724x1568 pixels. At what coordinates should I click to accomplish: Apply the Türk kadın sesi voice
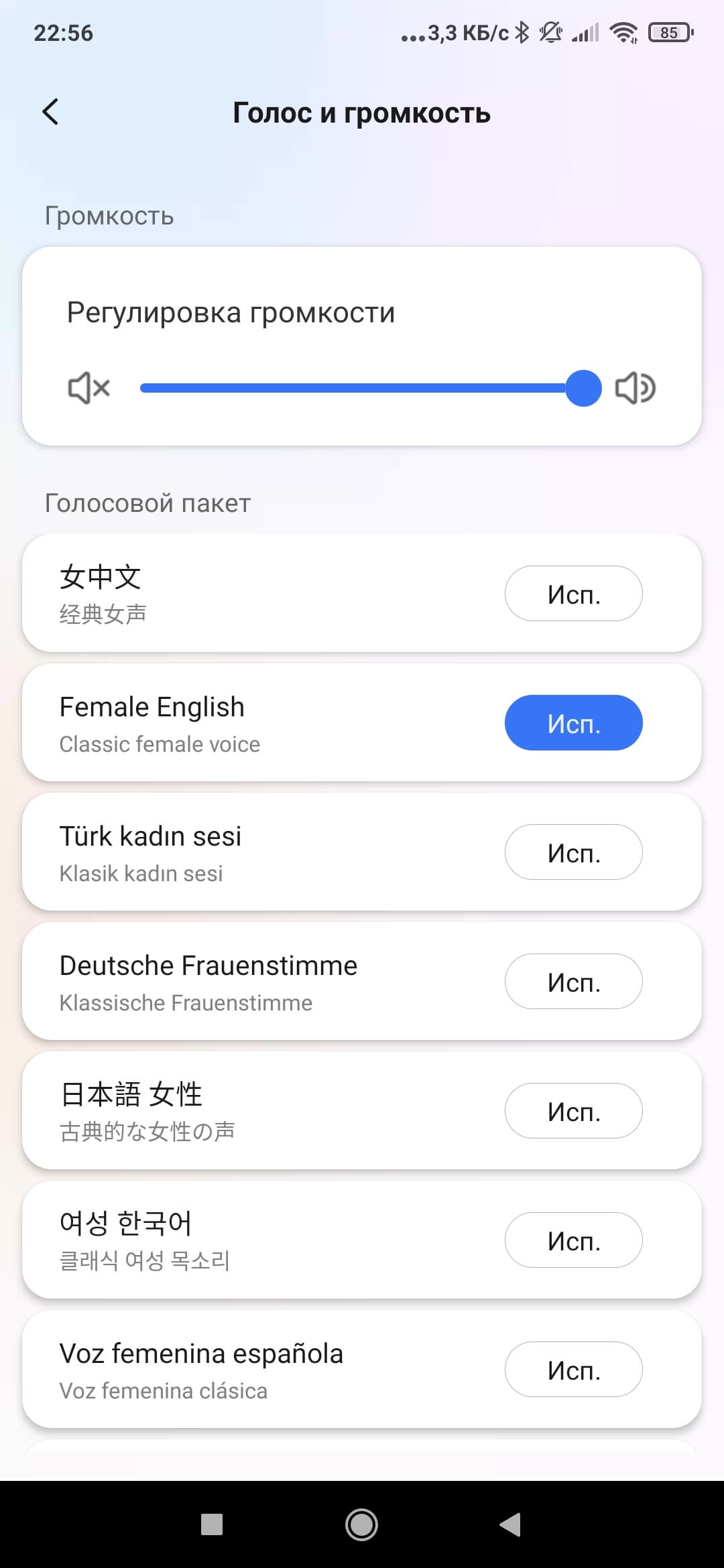573,852
